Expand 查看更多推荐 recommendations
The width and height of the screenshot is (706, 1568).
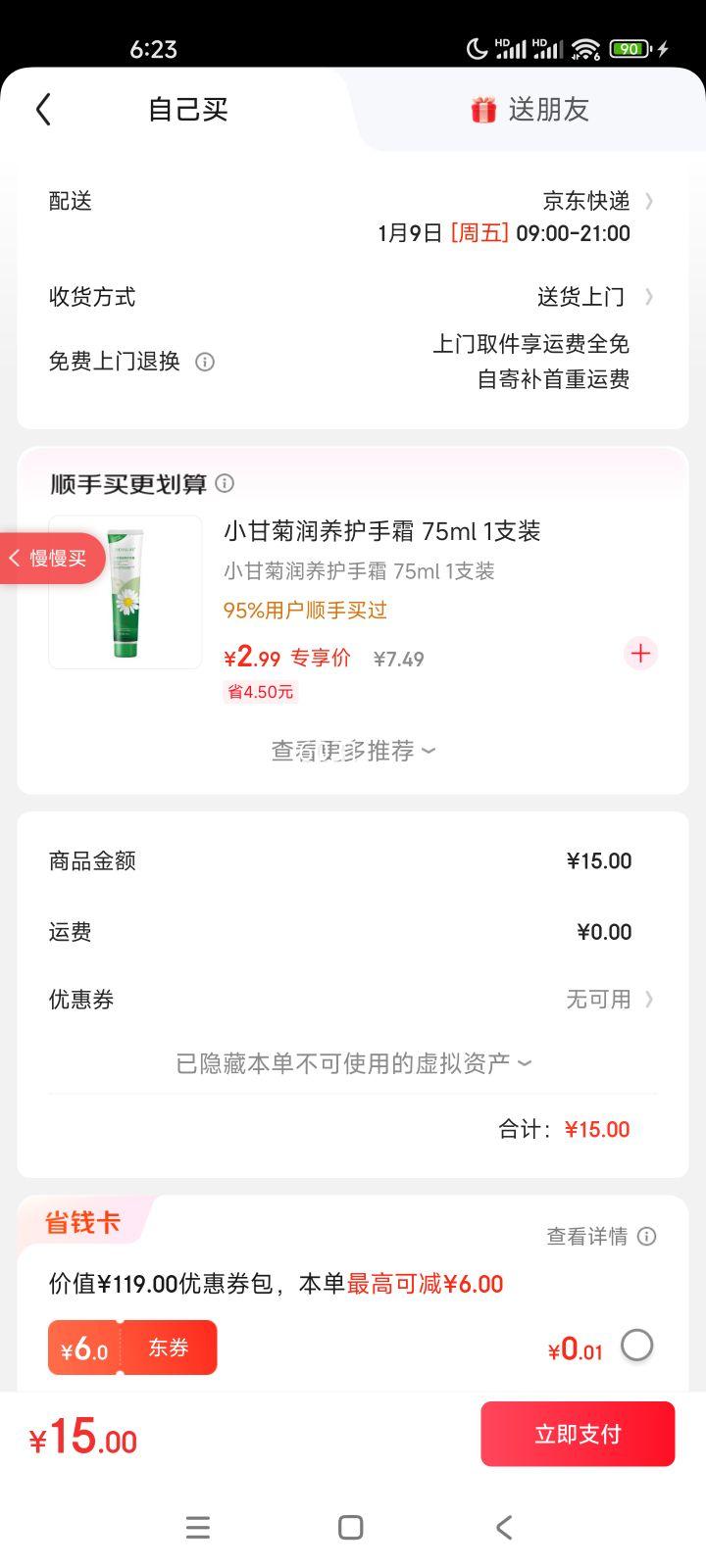353,750
